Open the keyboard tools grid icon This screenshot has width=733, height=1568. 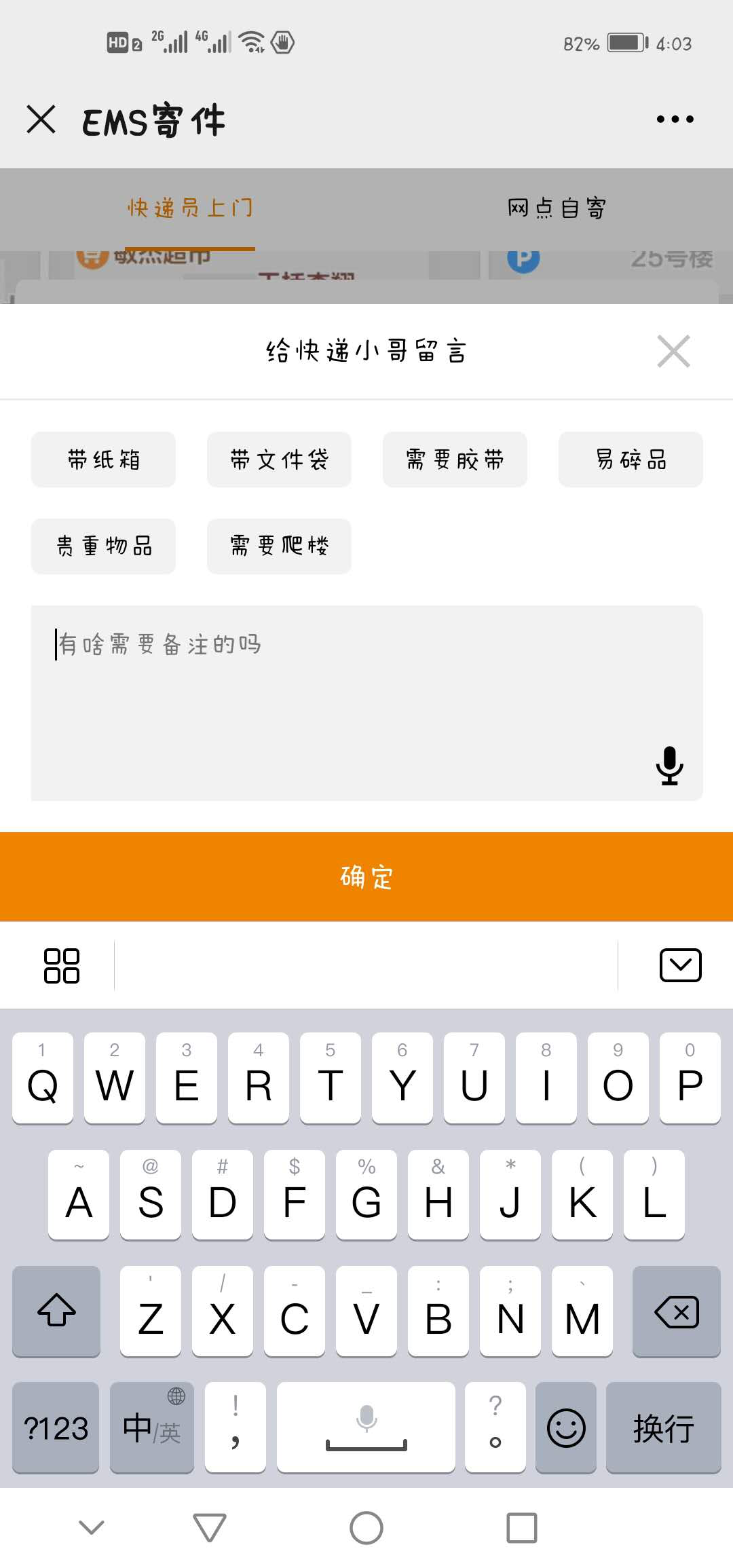(x=61, y=965)
